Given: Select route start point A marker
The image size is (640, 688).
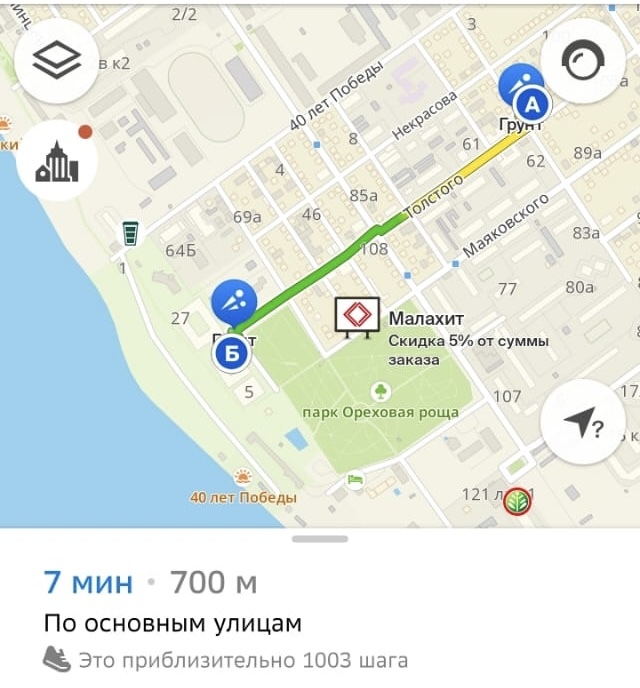Looking at the screenshot, I should pos(534,103).
